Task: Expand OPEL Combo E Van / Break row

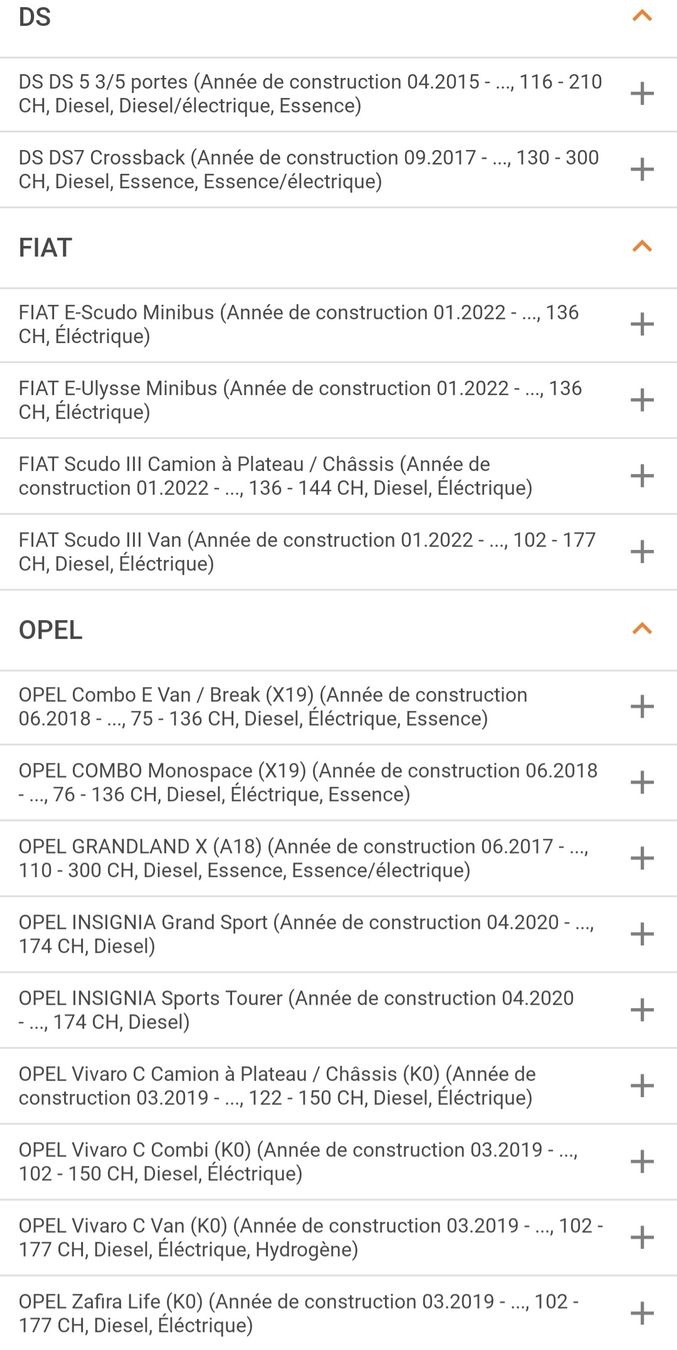Action: click(x=642, y=706)
